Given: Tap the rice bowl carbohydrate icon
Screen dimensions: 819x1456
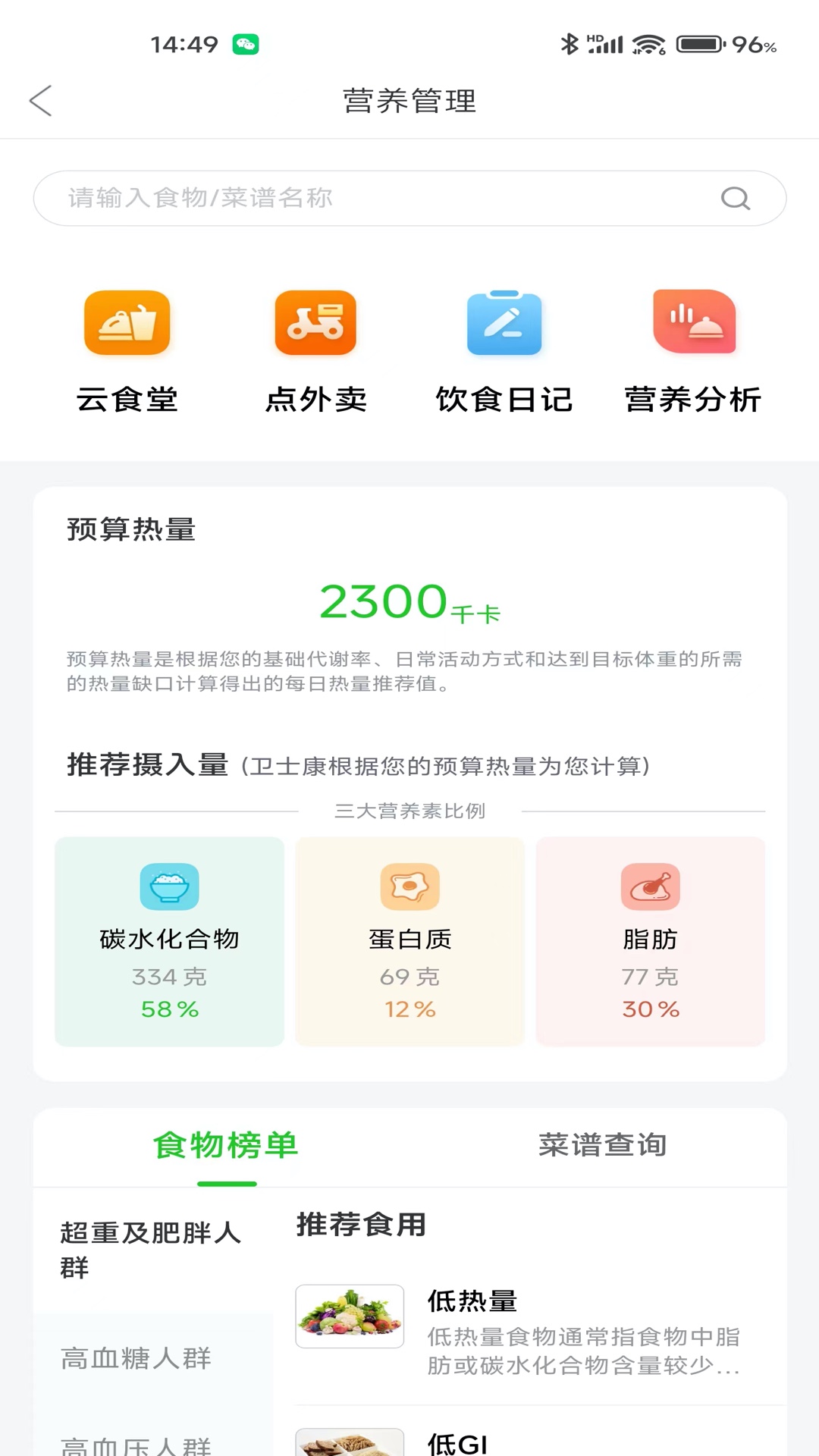Looking at the screenshot, I should tap(168, 887).
